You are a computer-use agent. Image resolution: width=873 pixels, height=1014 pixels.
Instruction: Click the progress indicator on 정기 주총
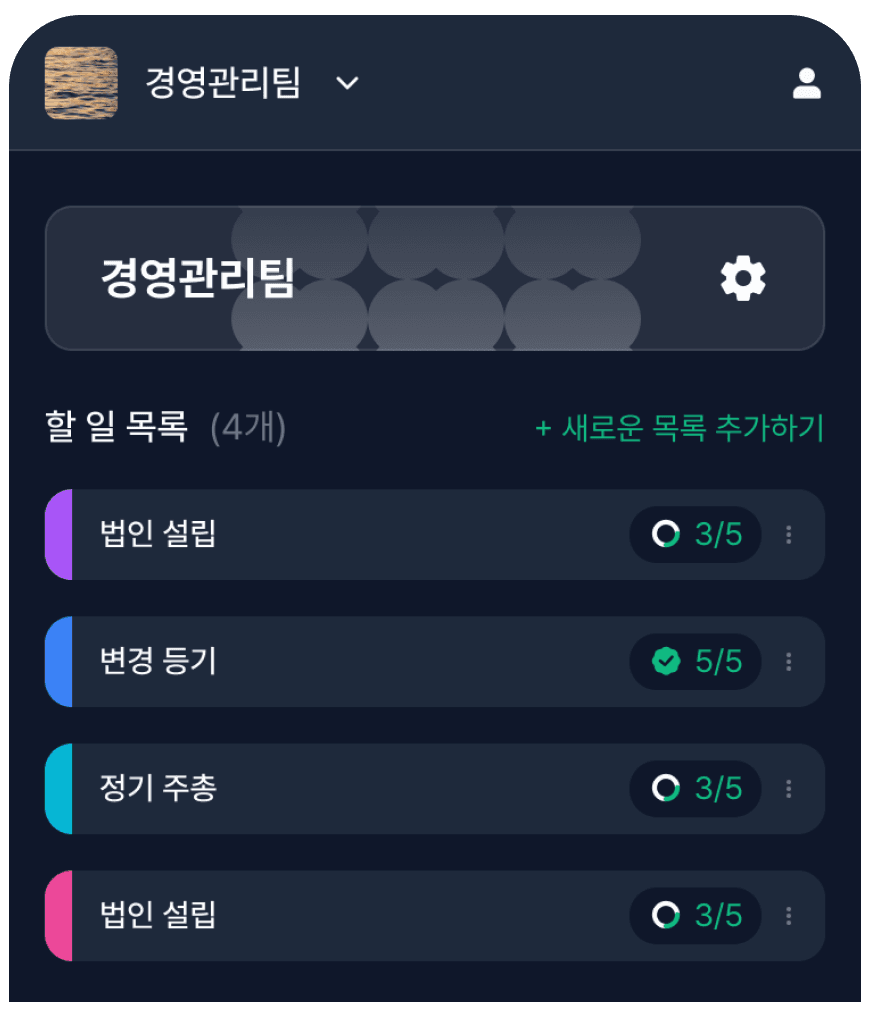click(665, 789)
